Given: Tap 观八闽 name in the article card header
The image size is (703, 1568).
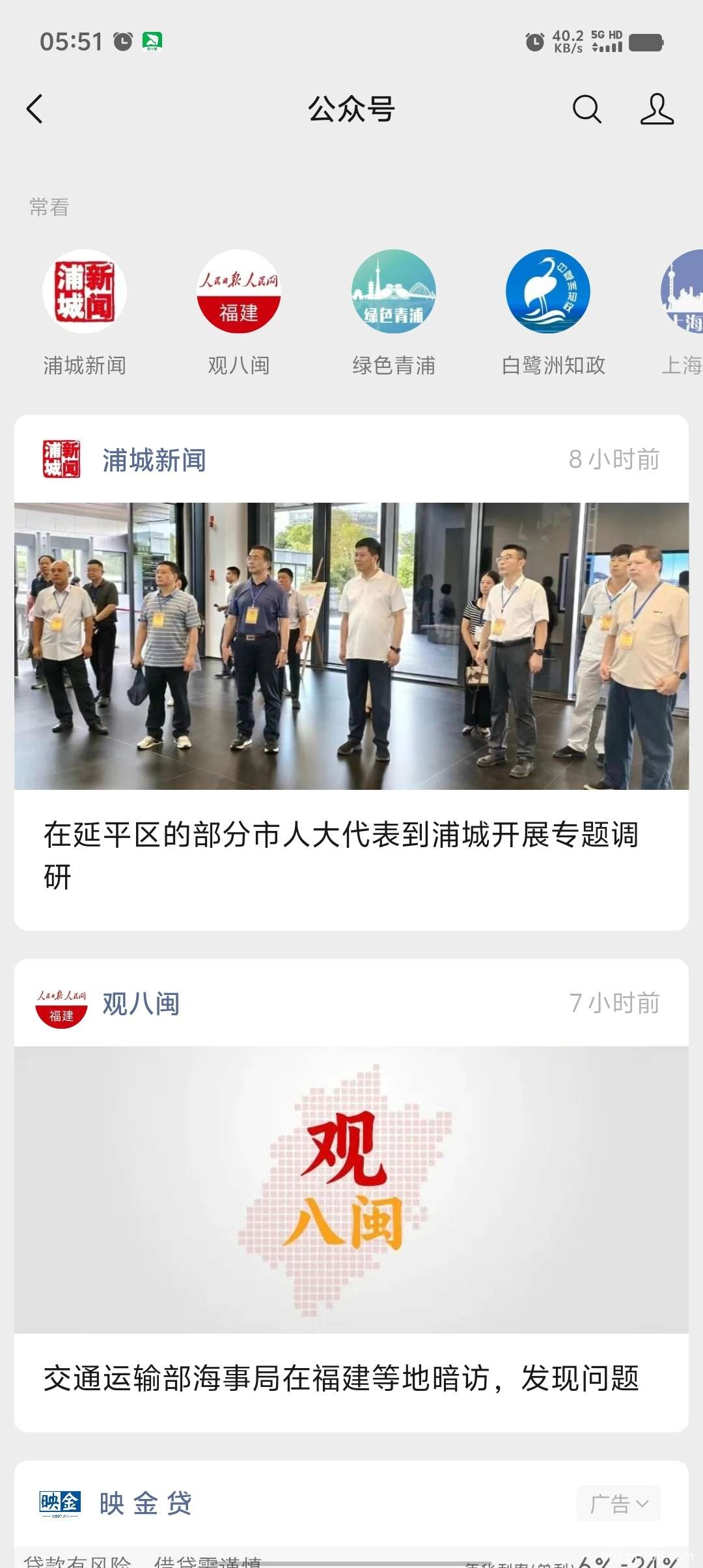Looking at the screenshot, I should [x=141, y=1003].
